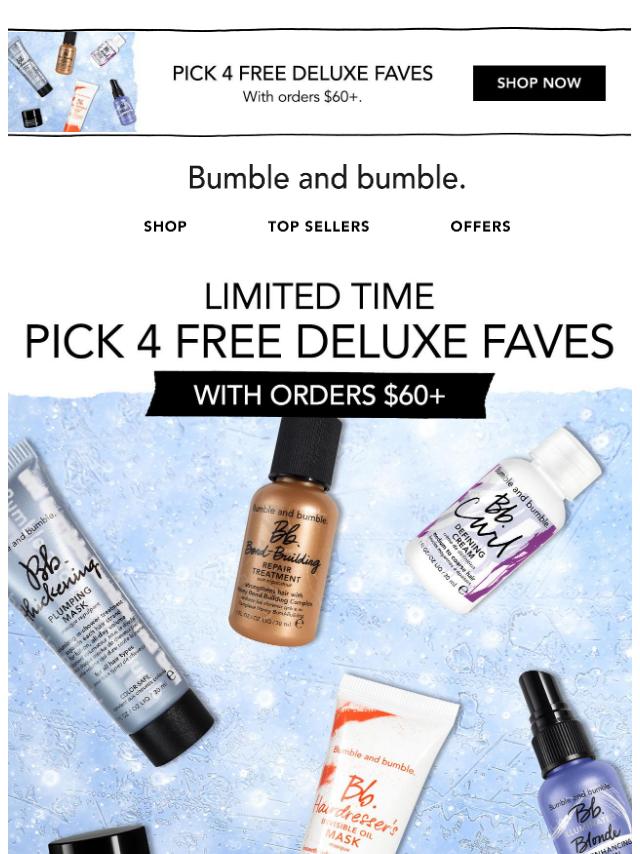Open the SHOP link

pyautogui.click(x=165, y=227)
